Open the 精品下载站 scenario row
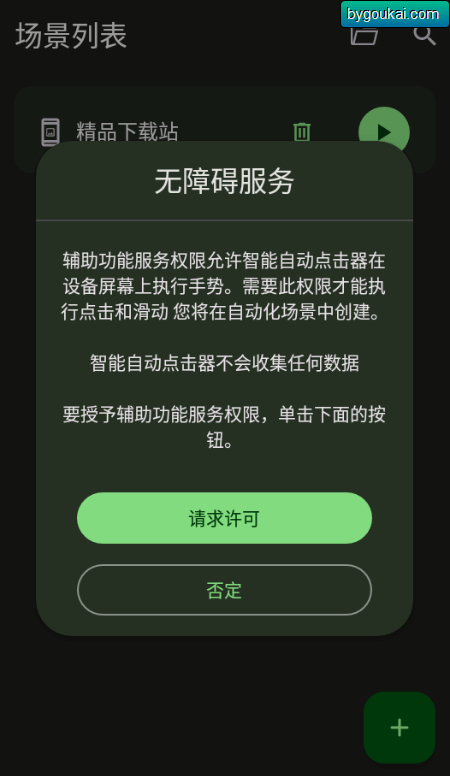Viewport: 450px width, 776px height. 225,130
